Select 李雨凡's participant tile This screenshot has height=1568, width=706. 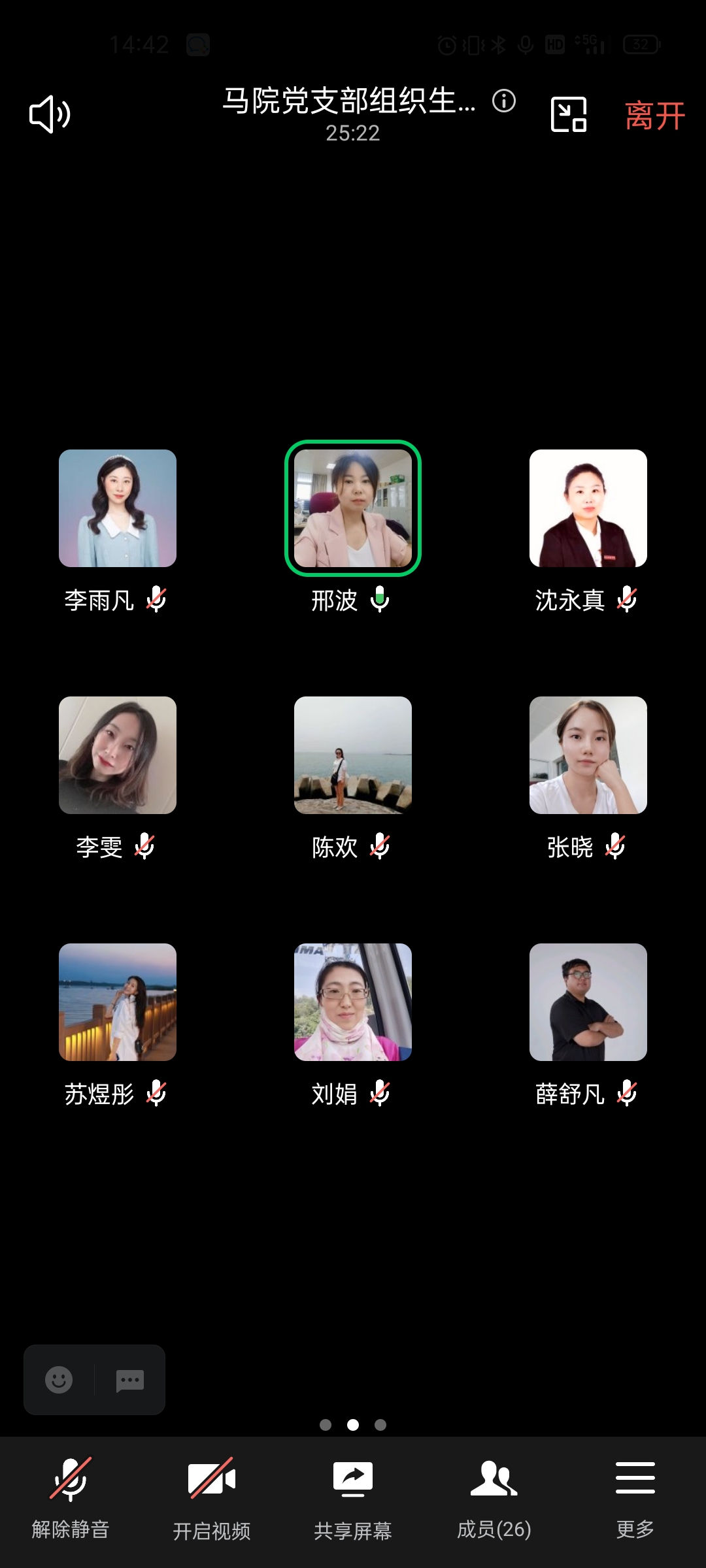pos(118,508)
